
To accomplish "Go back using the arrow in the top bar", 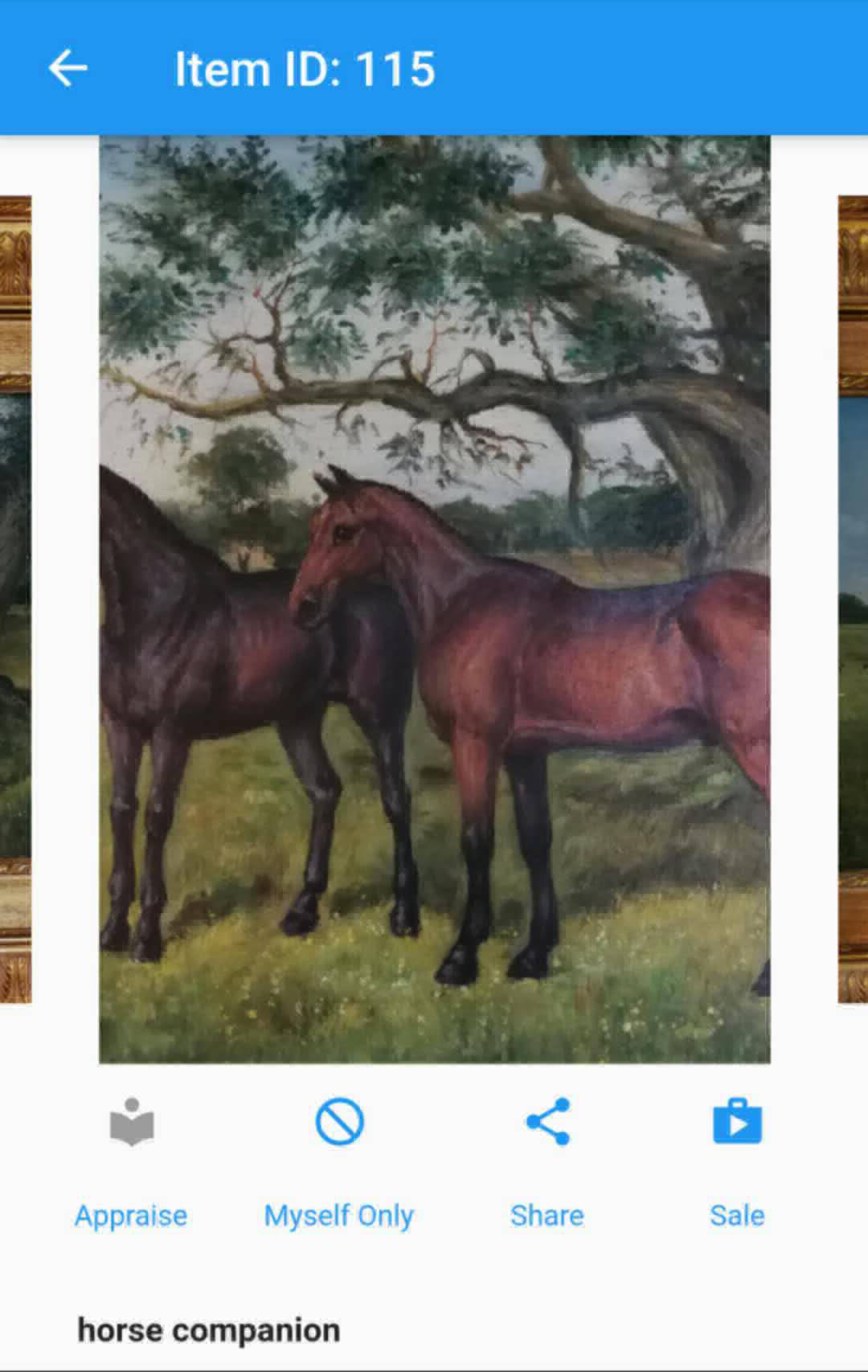I will (x=68, y=68).
